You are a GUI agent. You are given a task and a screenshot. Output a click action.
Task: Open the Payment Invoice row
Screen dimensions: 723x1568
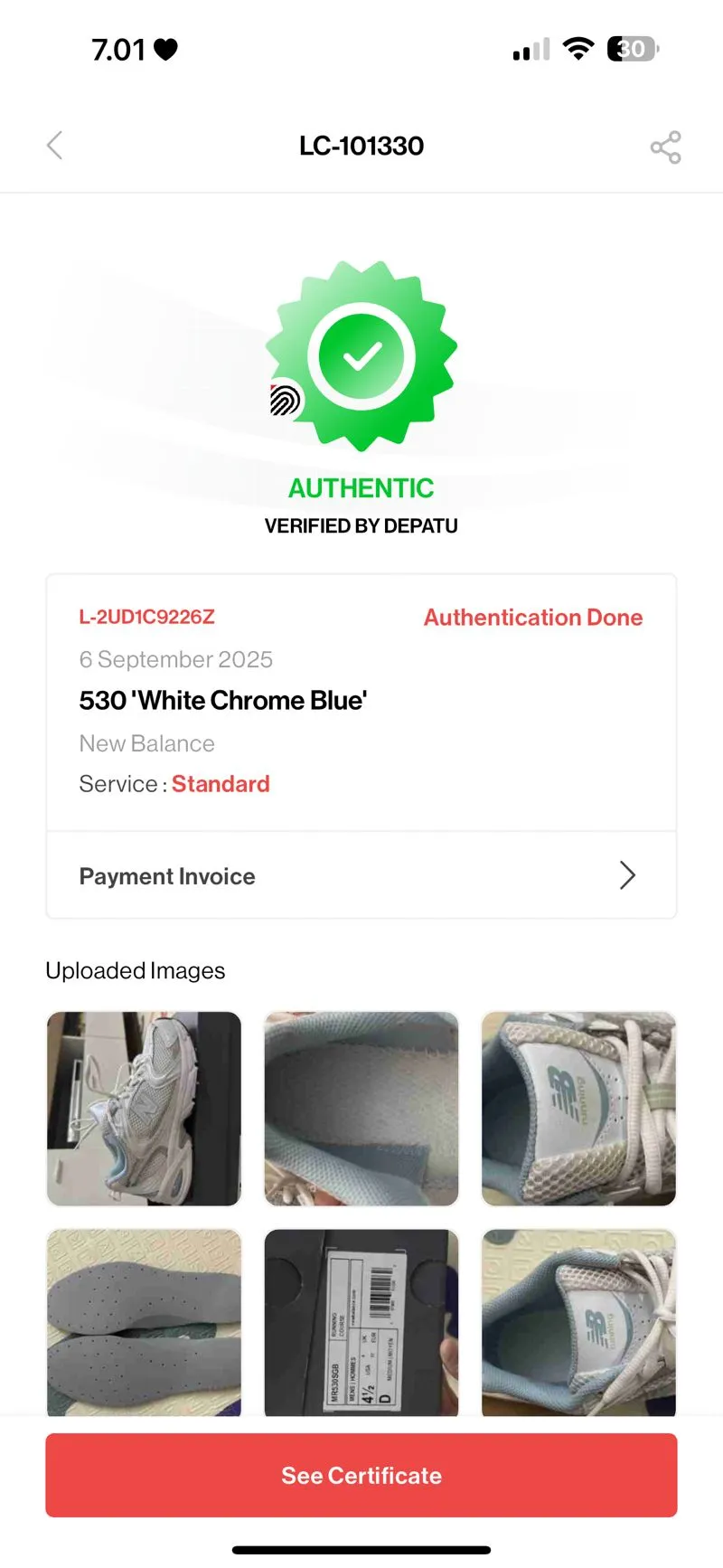(361, 875)
